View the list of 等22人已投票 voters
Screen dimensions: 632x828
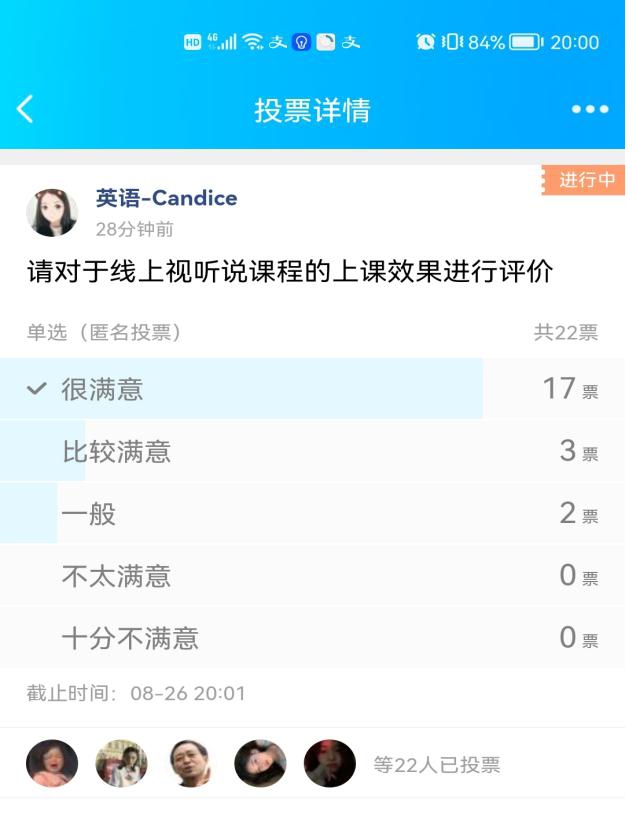pos(436,765)
